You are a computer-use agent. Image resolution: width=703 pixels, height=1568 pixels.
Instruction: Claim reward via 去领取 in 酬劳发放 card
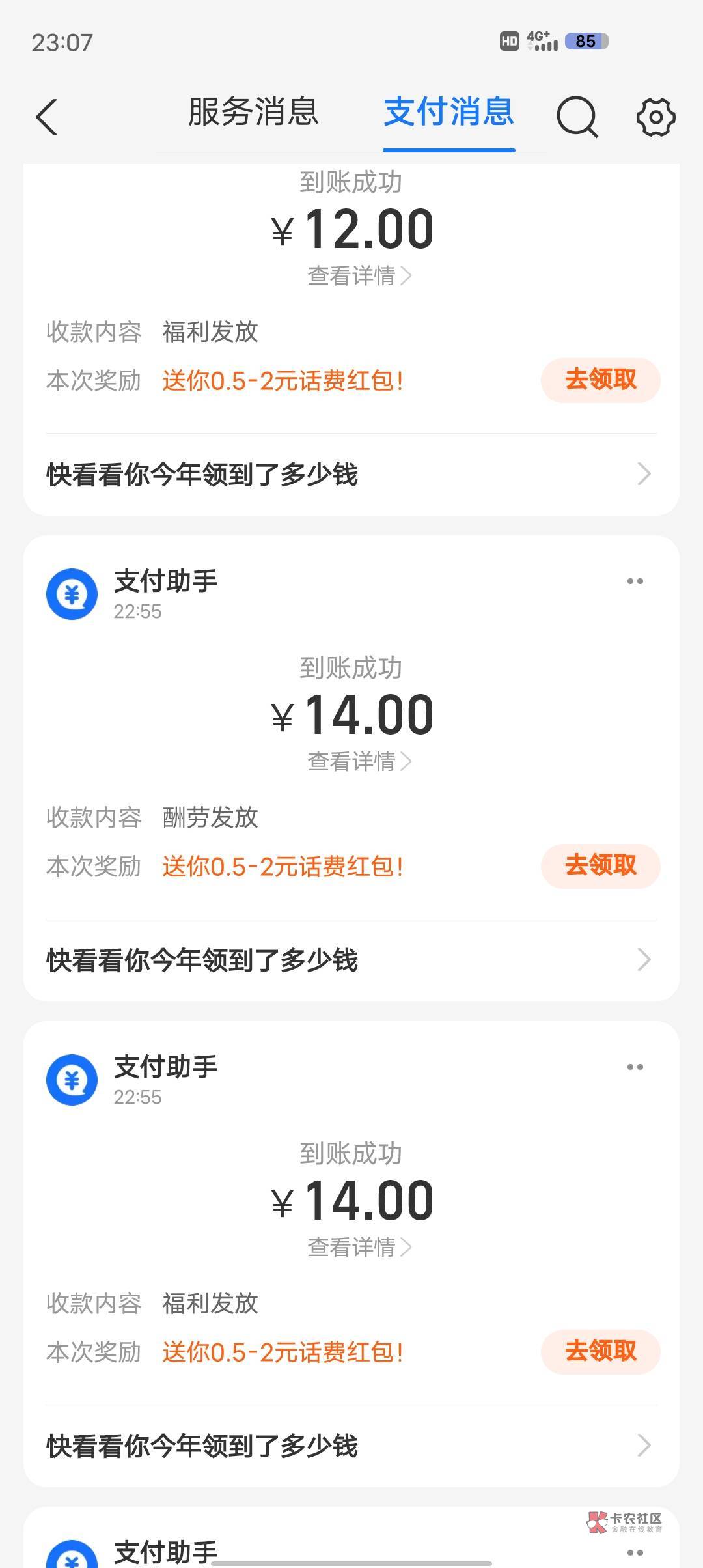600,866
